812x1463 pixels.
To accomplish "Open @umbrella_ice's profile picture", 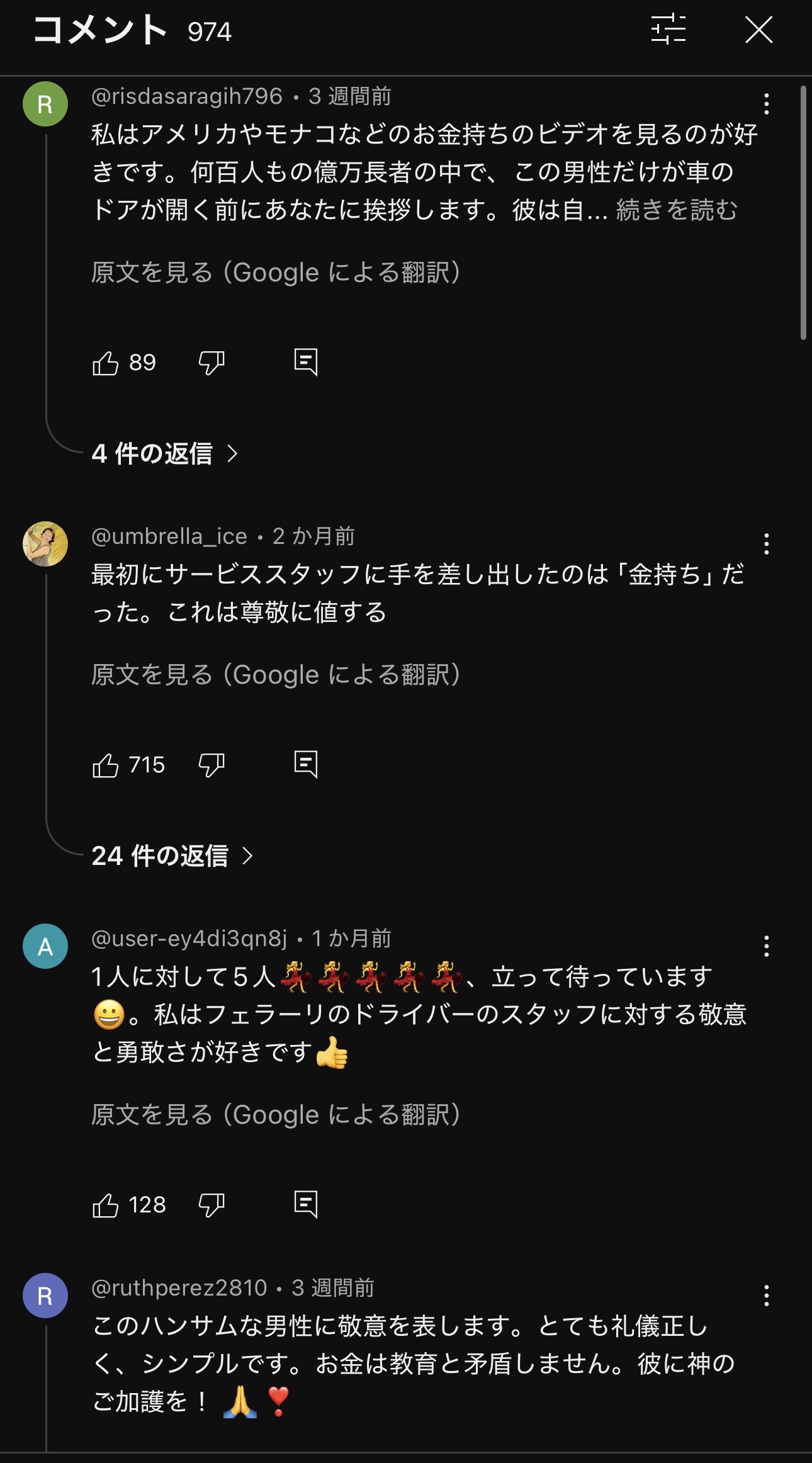I will point(45,544).
